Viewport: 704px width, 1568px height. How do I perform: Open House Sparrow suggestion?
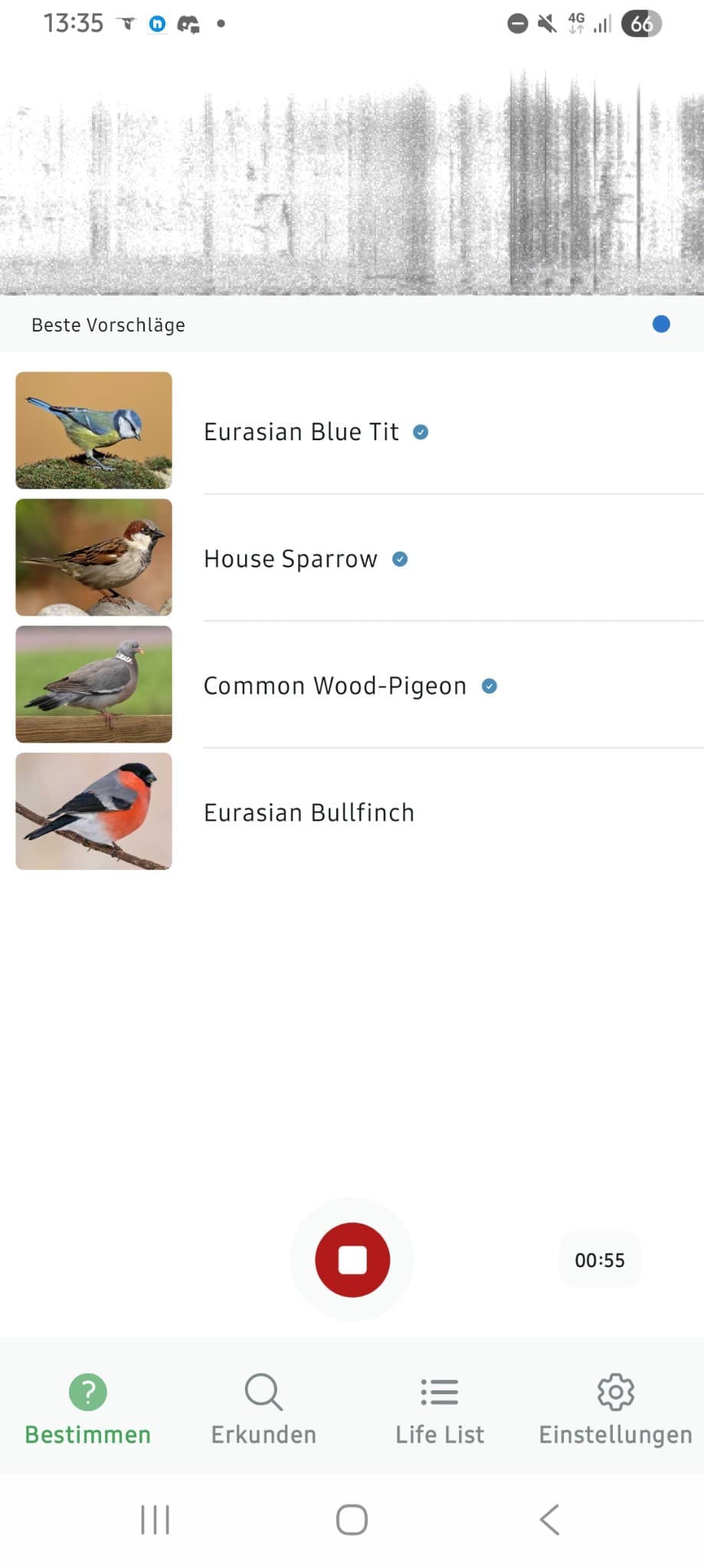[x=291, y=559]
